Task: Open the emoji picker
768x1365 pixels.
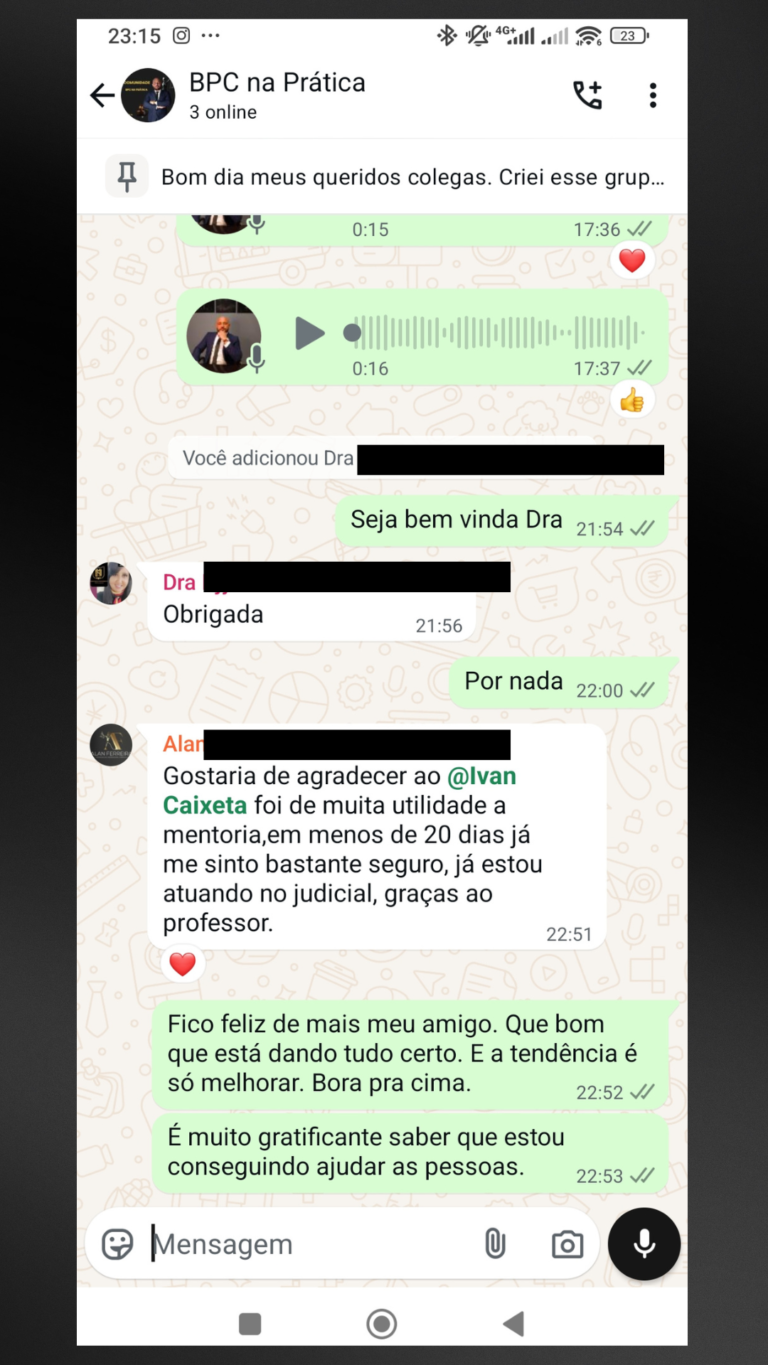Action: [x=118, y=1244]
